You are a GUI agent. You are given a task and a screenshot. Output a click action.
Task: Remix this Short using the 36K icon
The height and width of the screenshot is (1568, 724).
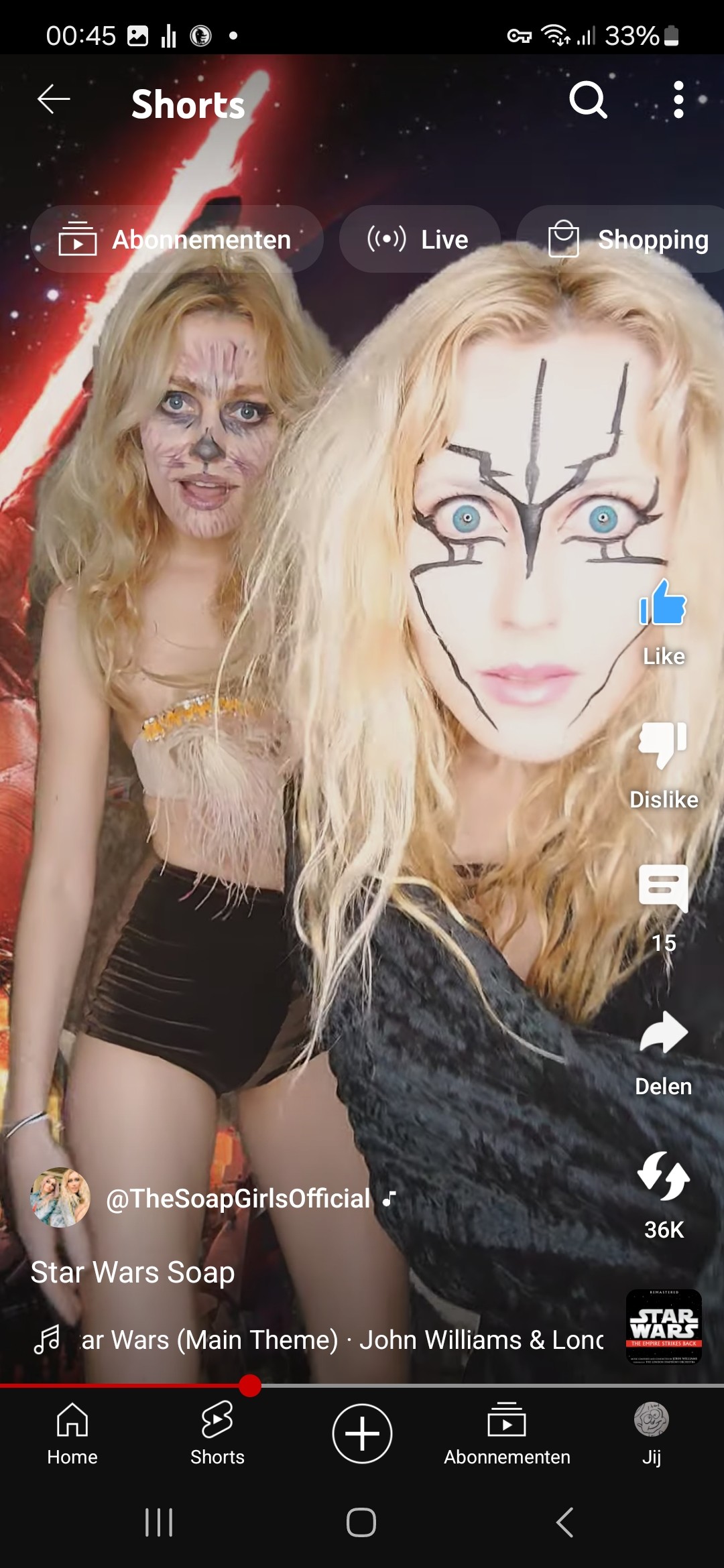tap(663, 1177)
